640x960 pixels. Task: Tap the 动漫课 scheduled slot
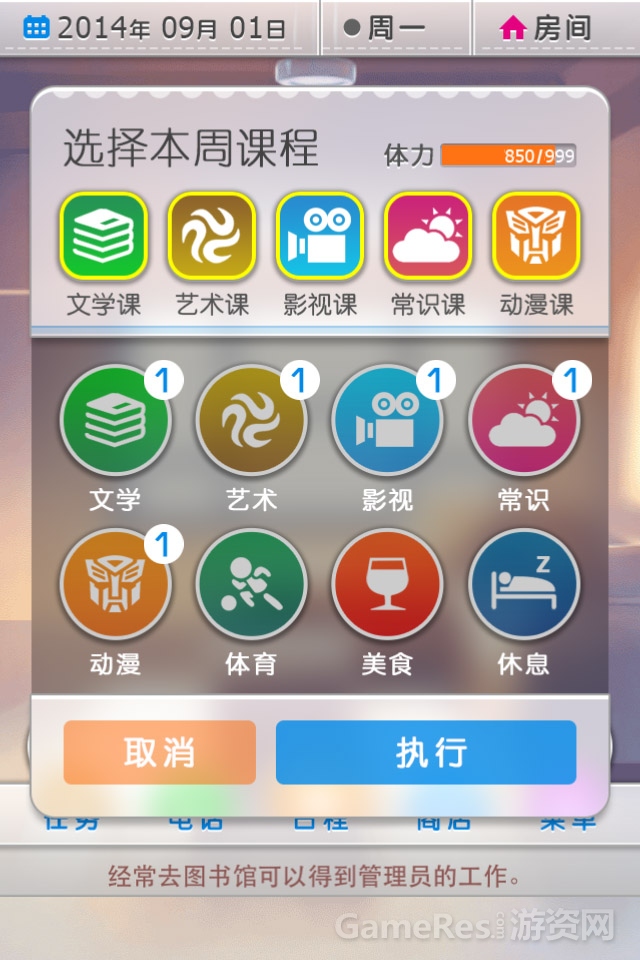536,236
